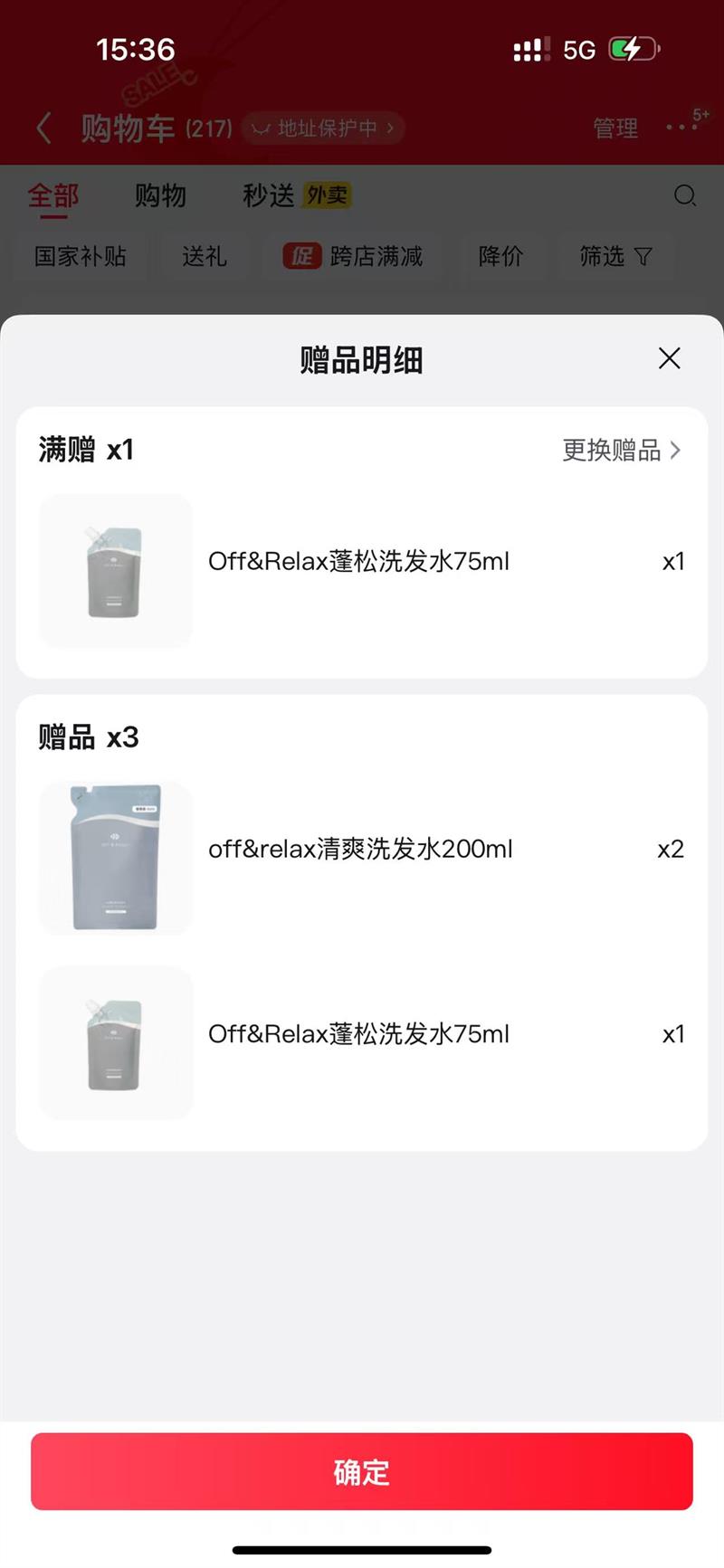
Task: Confirm gifts with the 确定 button
Action: coord(362,1472)
